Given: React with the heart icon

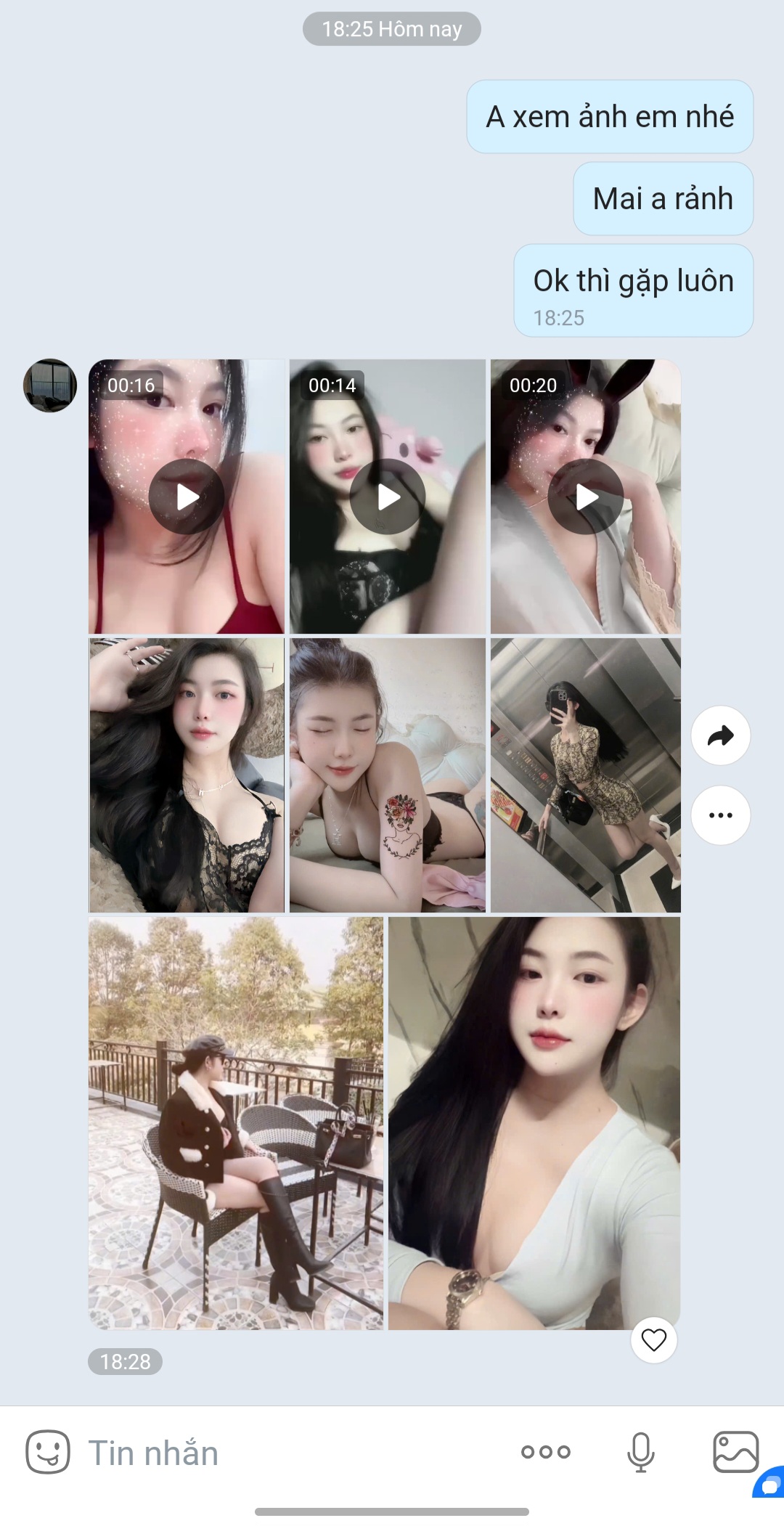Looking at the screenshot, I should pos(653,1339).
